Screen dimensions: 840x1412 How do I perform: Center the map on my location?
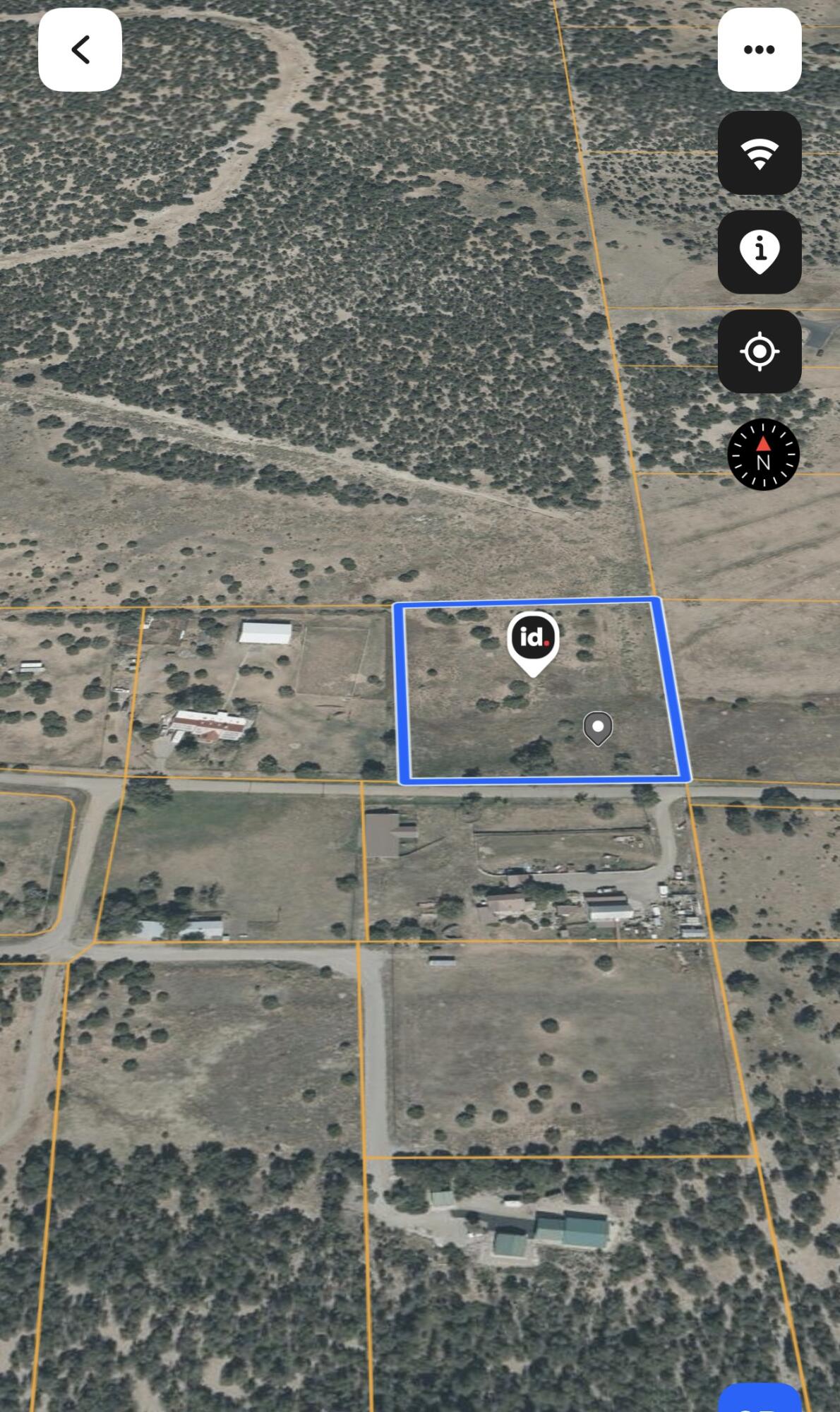tap(759, 352)
